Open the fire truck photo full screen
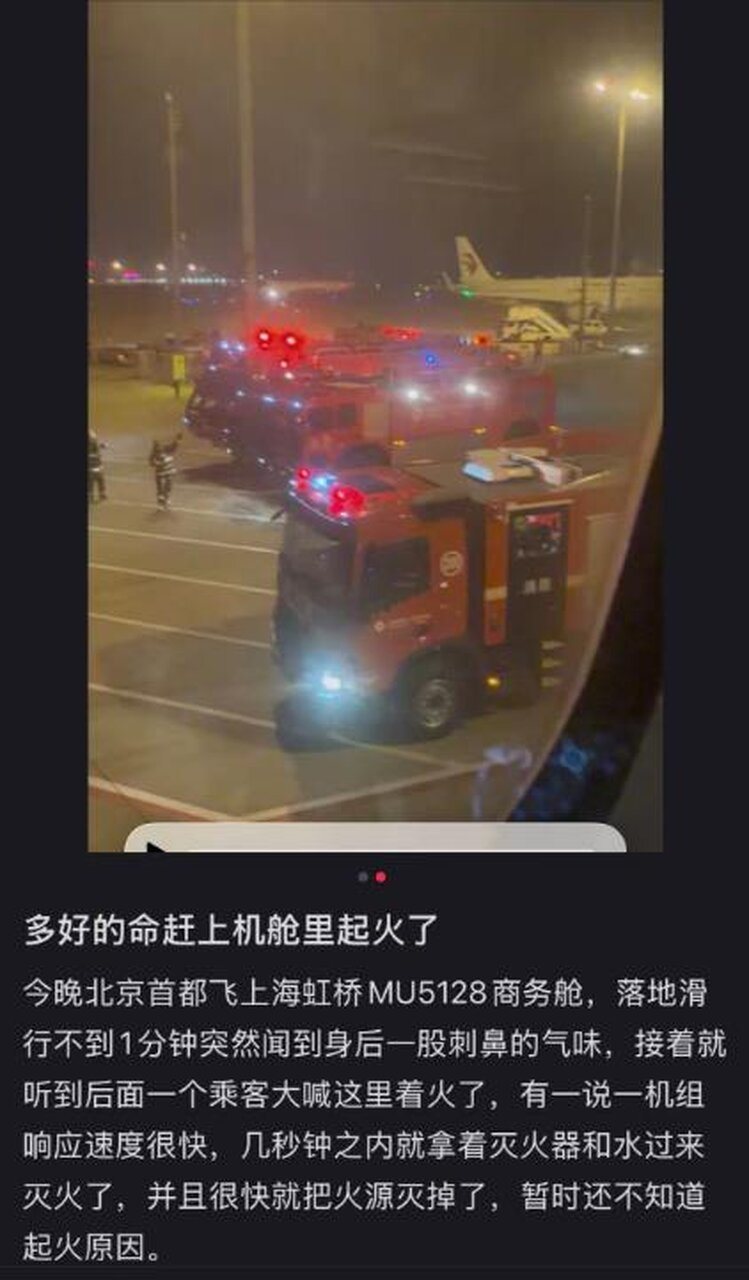The width and height of the screenshot is (749, 1280). [x=375, y=420]
